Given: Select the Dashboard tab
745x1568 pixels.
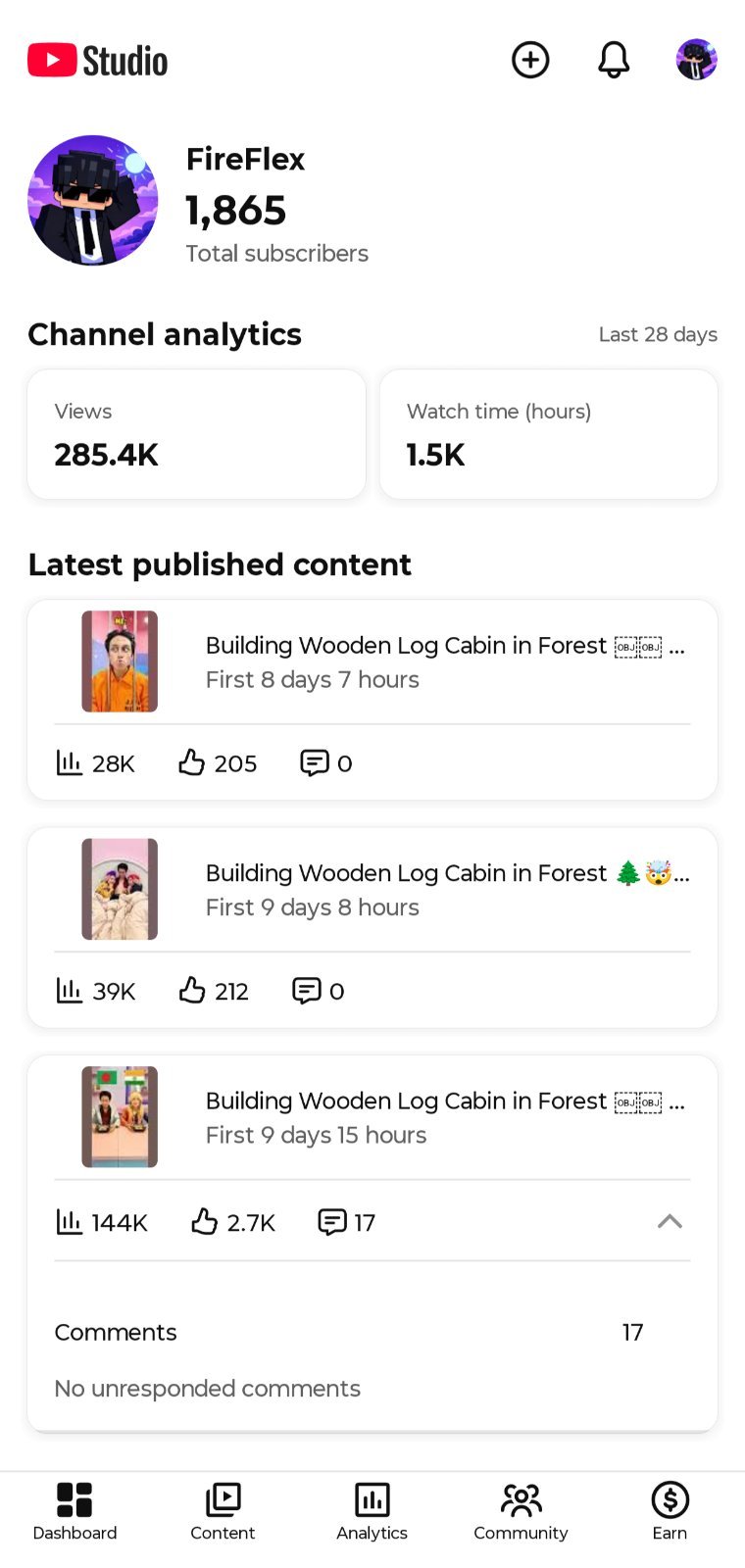Looking at the screenshot, I should point(74,1511).
